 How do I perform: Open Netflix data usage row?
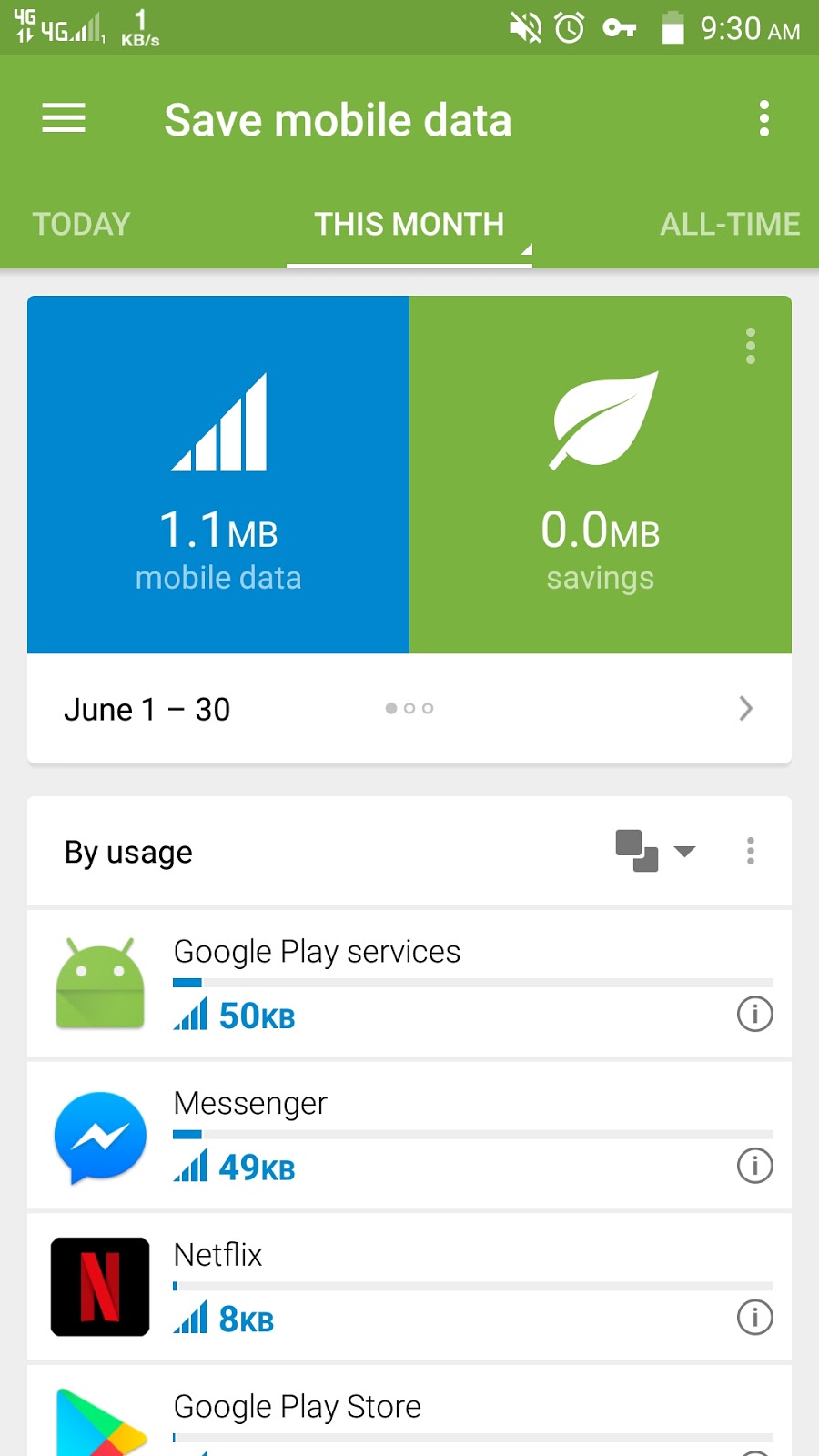409,1288
